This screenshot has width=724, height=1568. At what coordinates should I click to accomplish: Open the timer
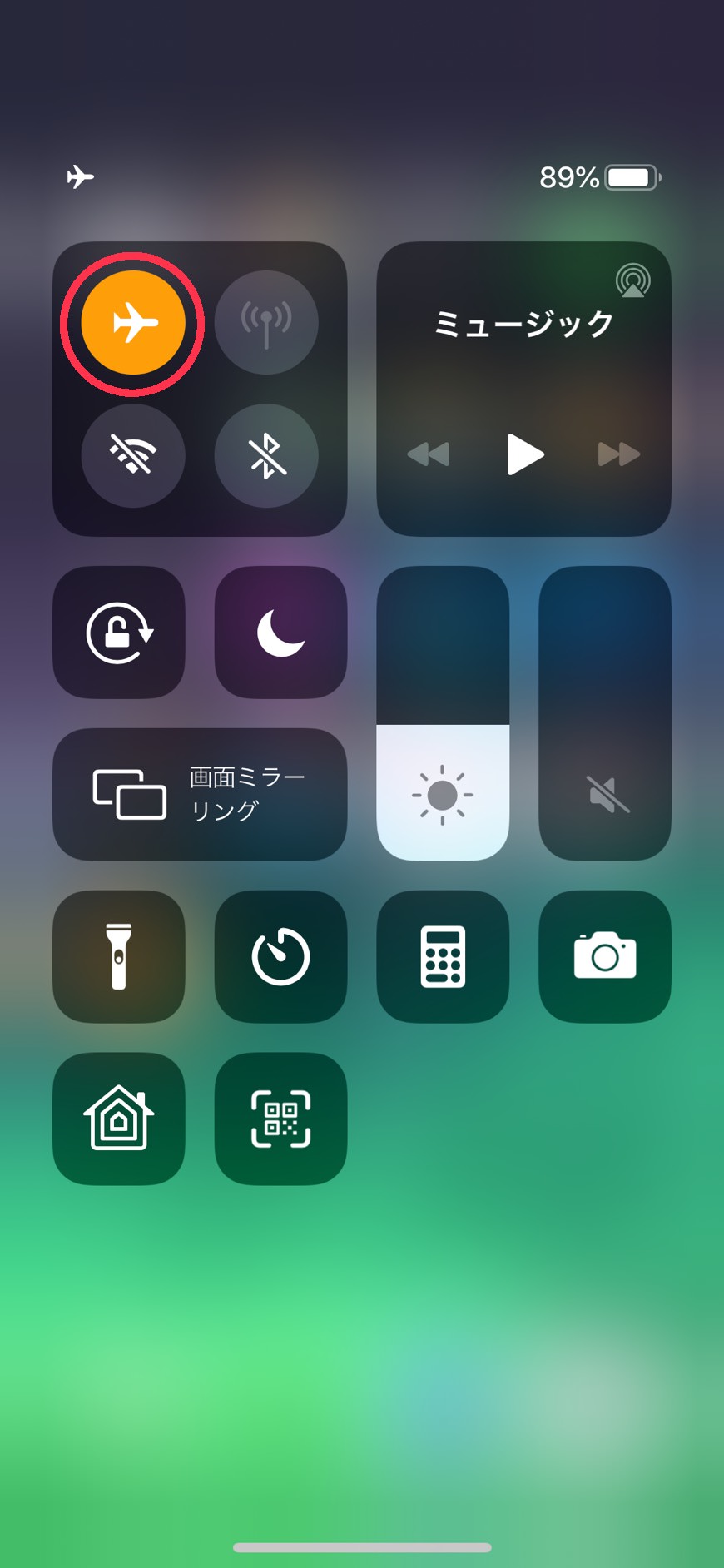(x=280, y=956)
